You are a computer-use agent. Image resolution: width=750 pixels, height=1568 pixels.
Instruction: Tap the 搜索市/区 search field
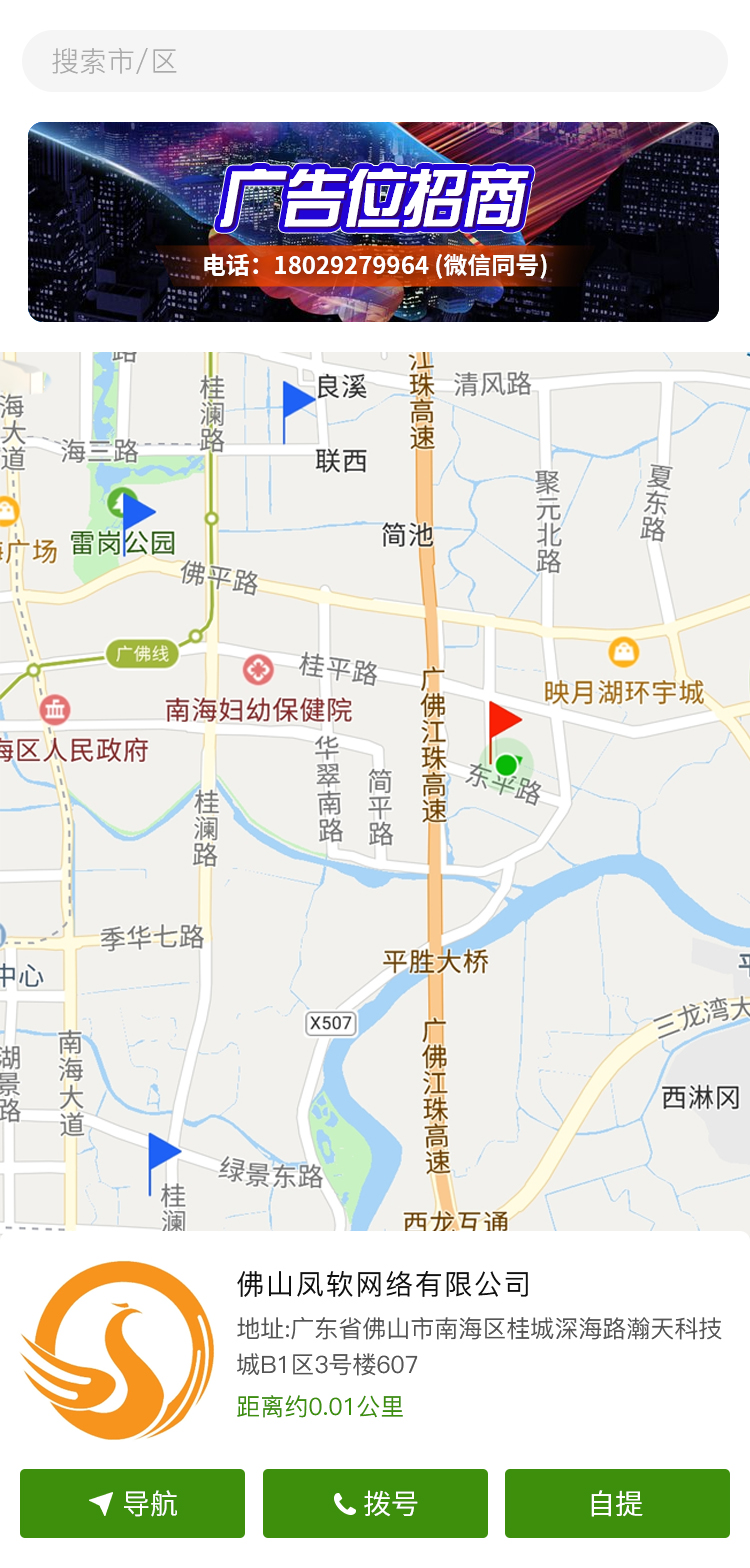(374, 61)
